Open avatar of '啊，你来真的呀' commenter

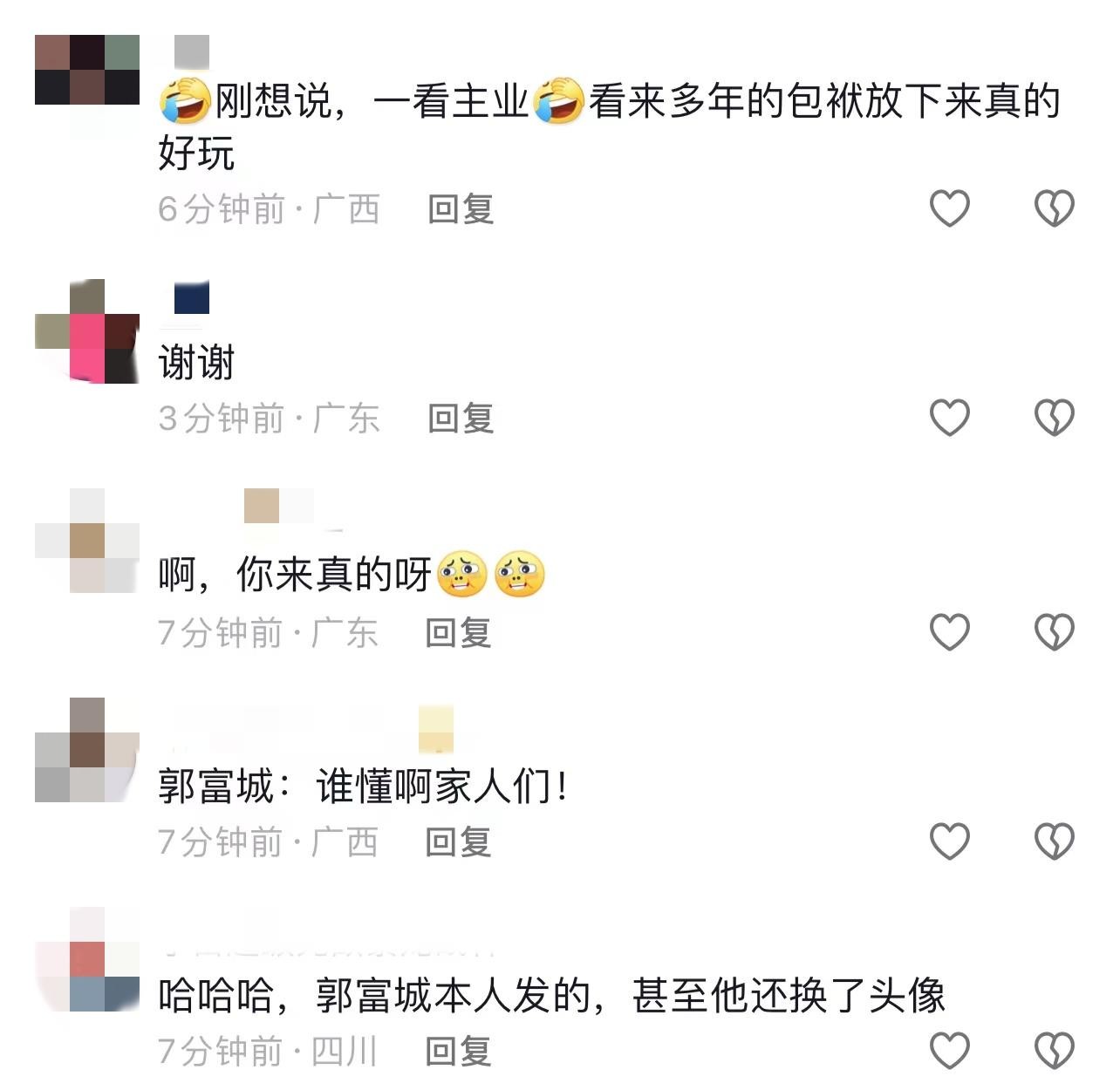(87, 541)
